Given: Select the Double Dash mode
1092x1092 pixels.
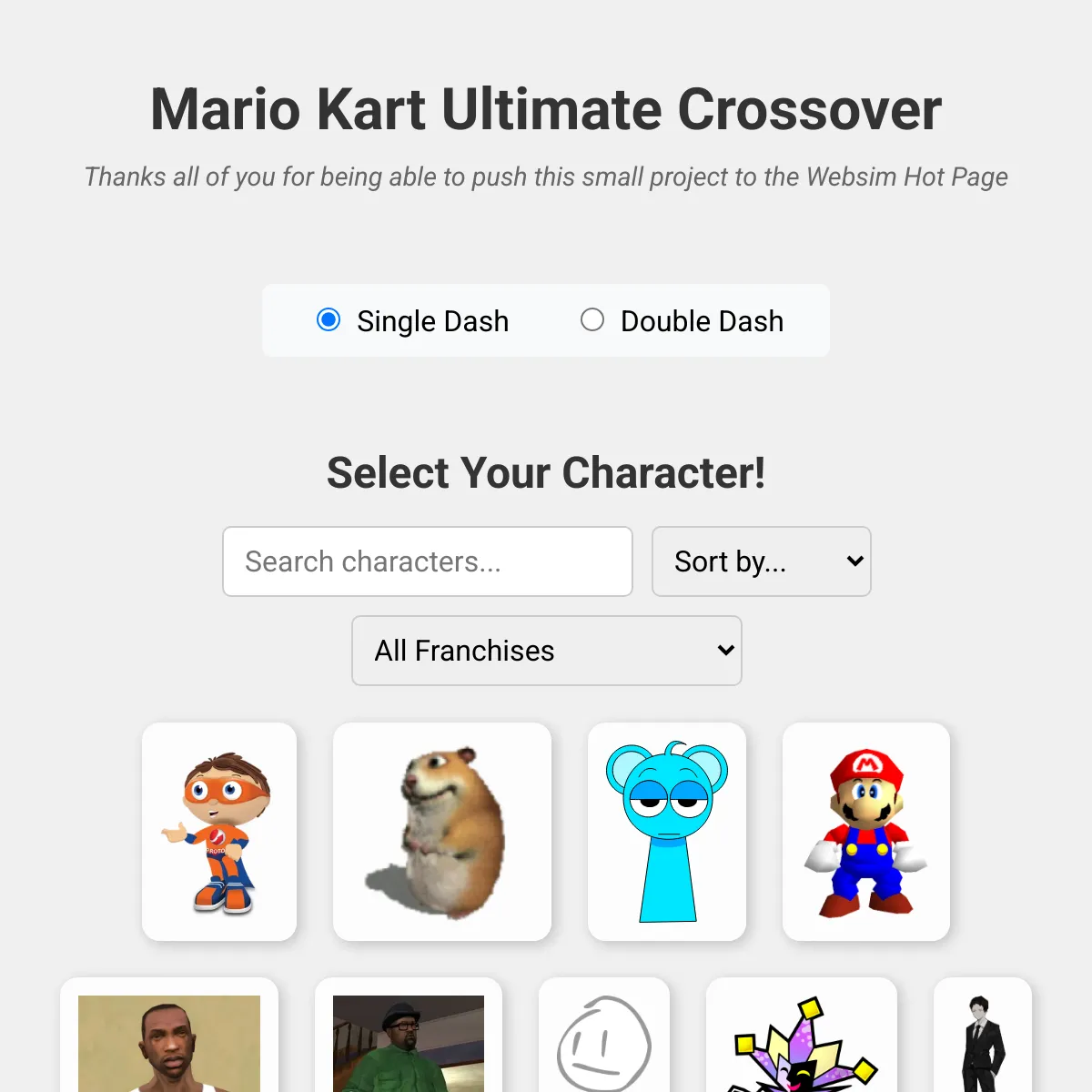Looking at the screenshot, I should tap(592, 320).
